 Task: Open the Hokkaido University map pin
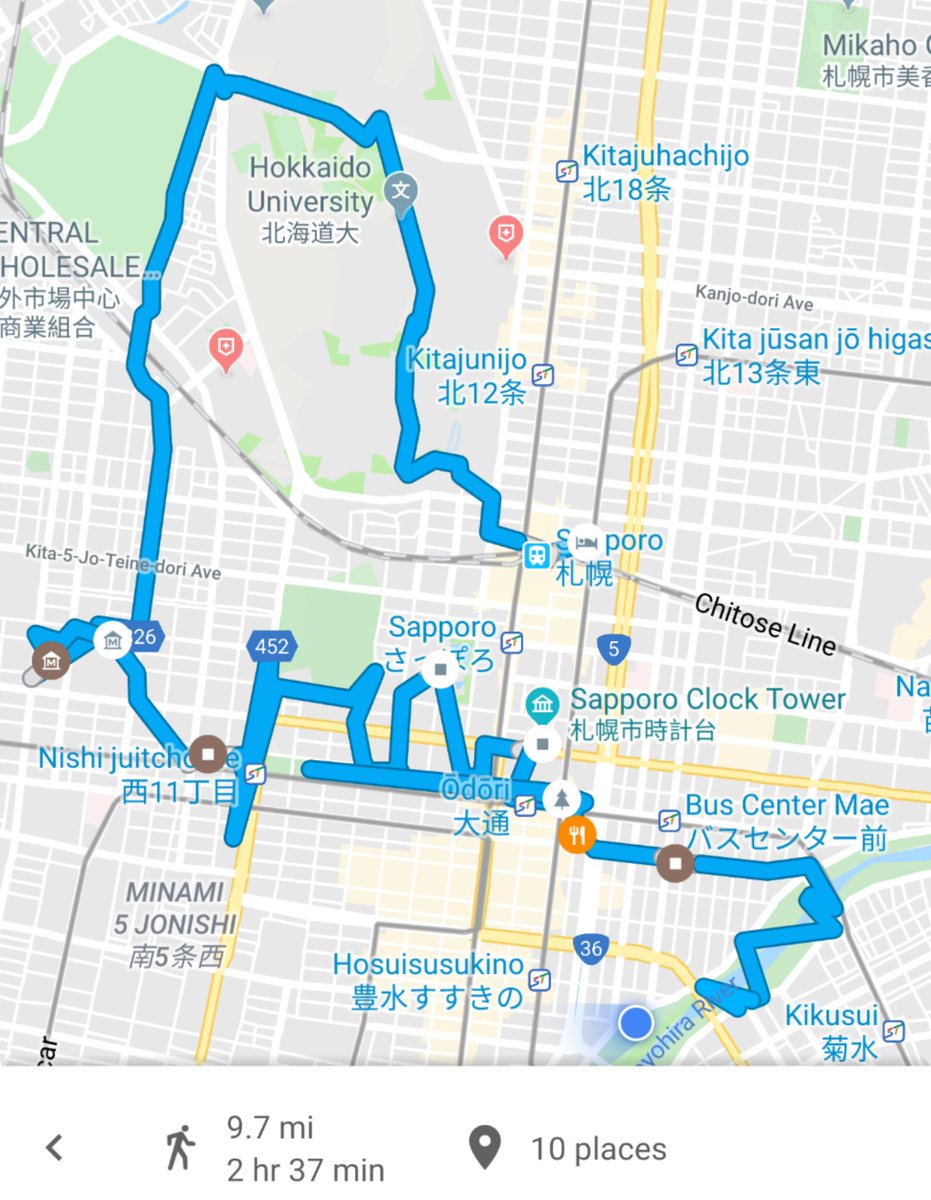(x=401, y=188)
